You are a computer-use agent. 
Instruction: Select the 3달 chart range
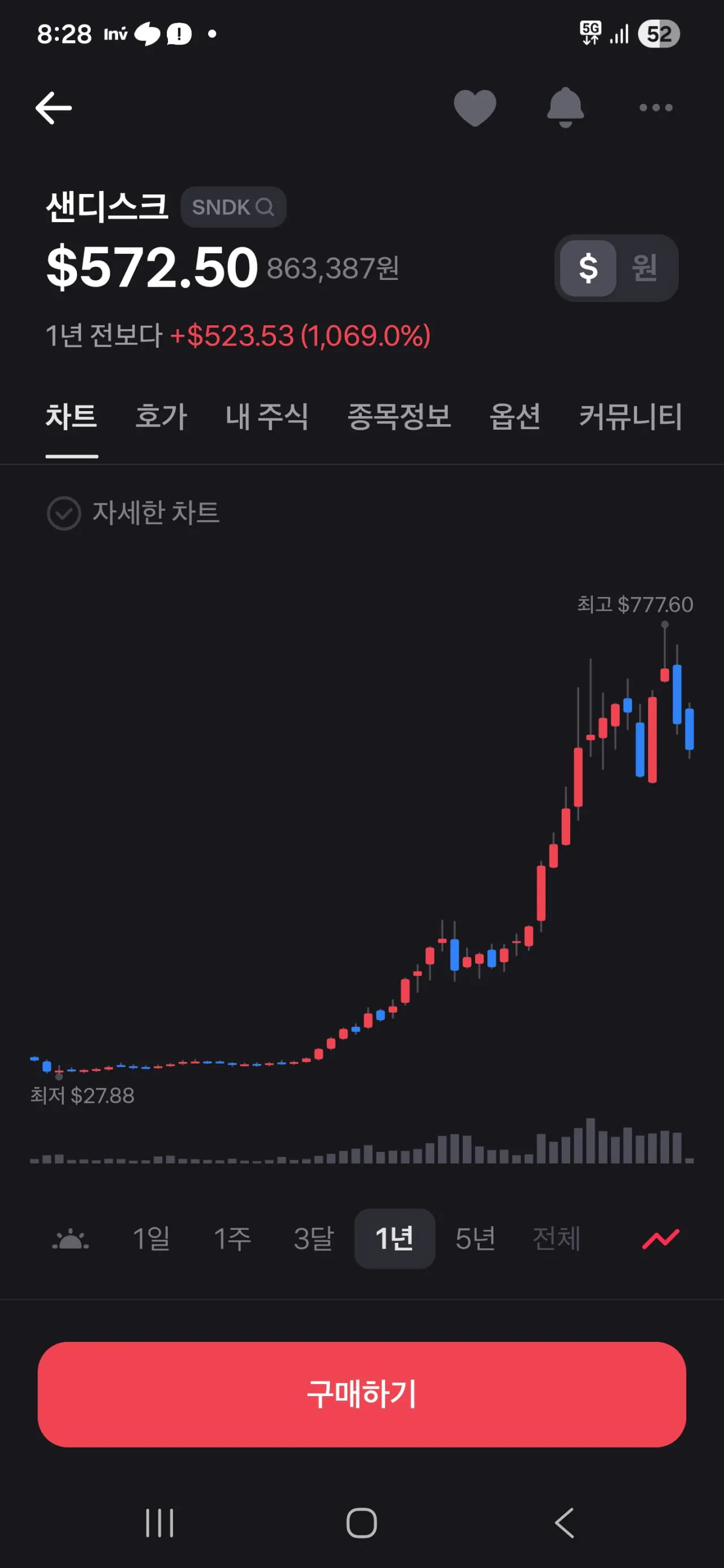point(313,1239)
